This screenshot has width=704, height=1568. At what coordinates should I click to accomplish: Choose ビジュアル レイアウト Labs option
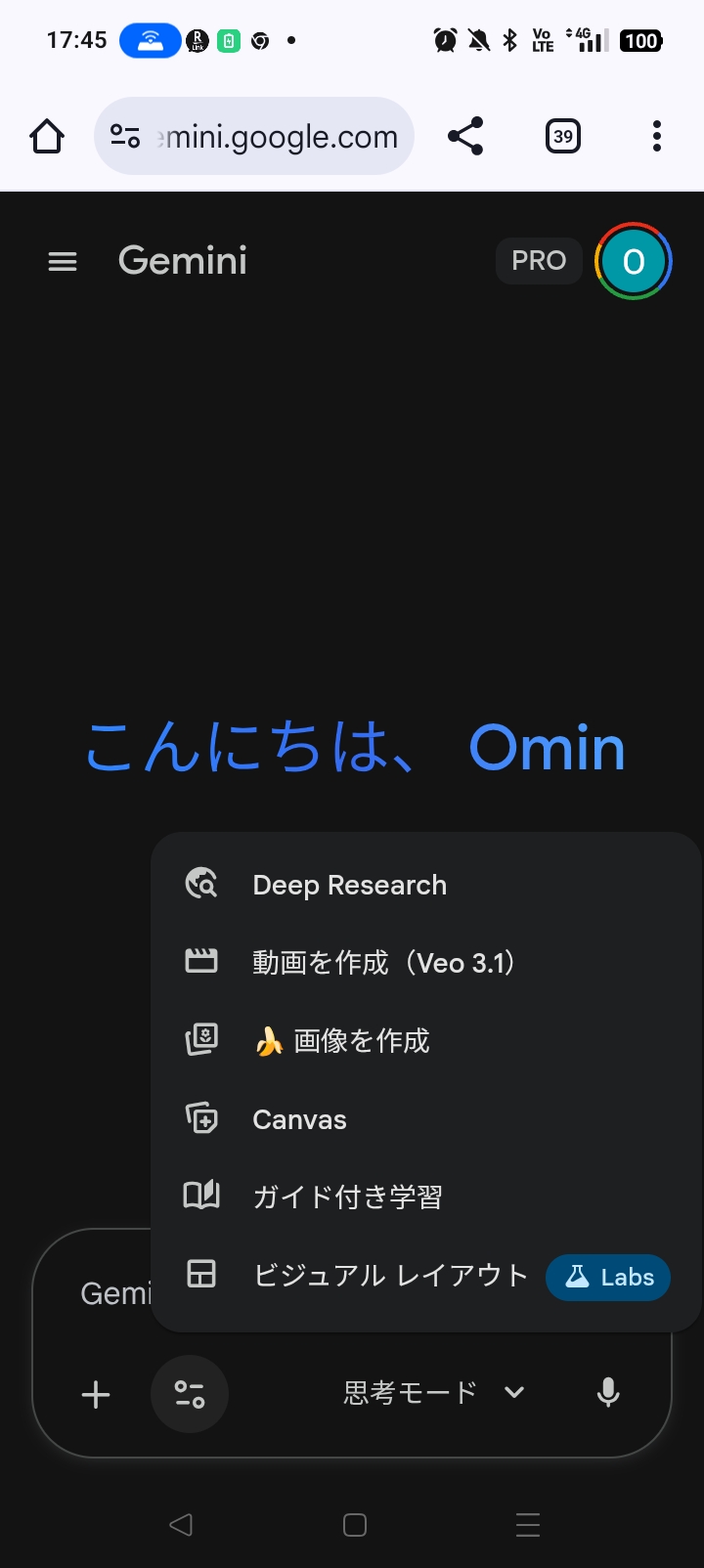[x=389, y=1275]
